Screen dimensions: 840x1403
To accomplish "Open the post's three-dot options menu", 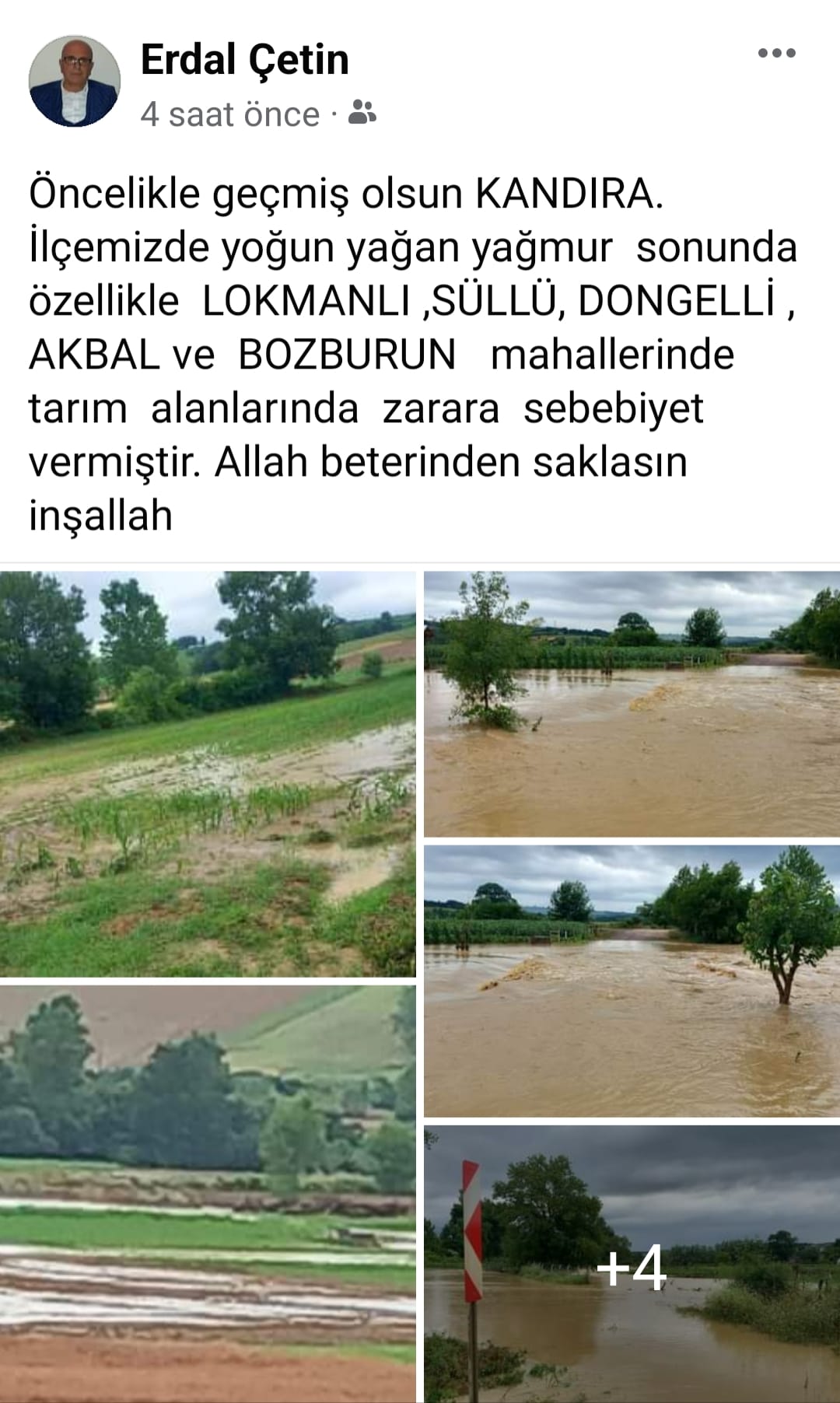I will pos(776,54).
